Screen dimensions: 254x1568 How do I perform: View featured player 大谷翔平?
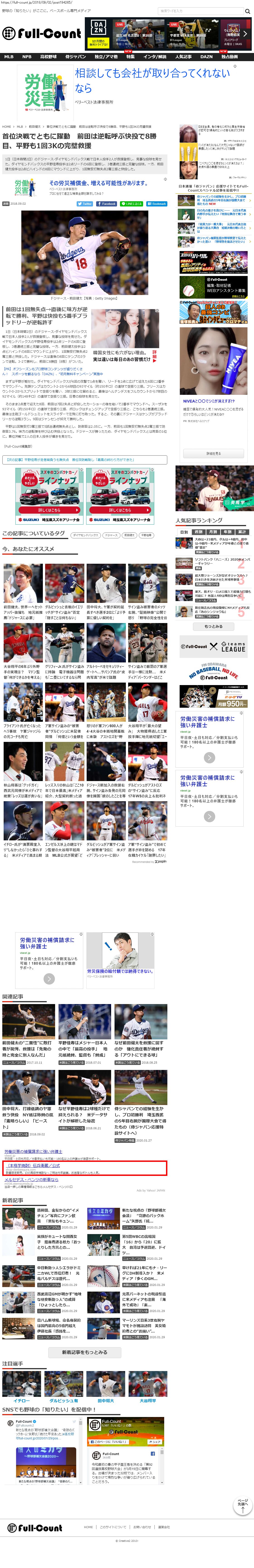(148, 1400)
